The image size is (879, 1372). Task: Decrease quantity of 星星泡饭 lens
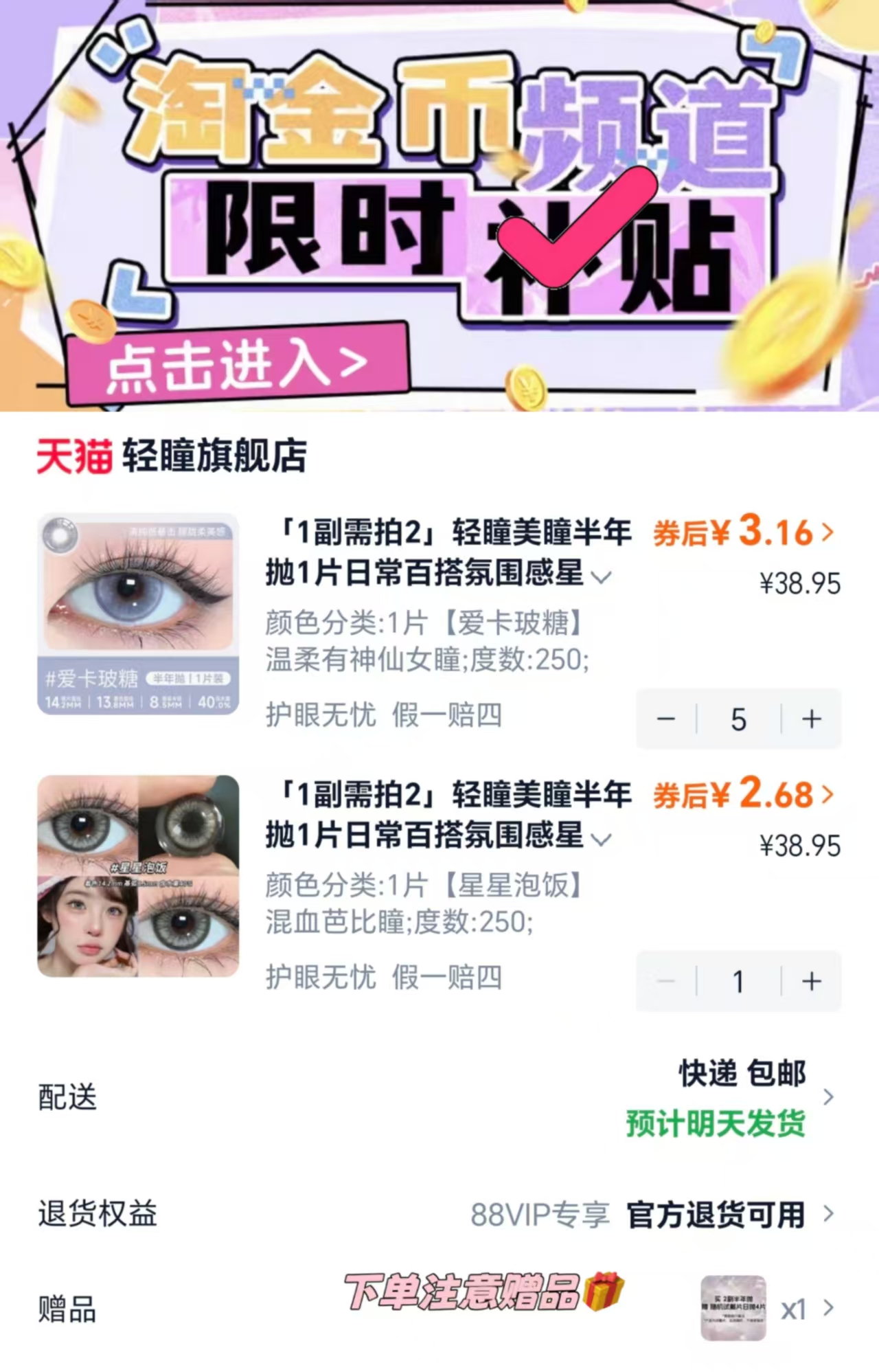(x=665, y=982)
